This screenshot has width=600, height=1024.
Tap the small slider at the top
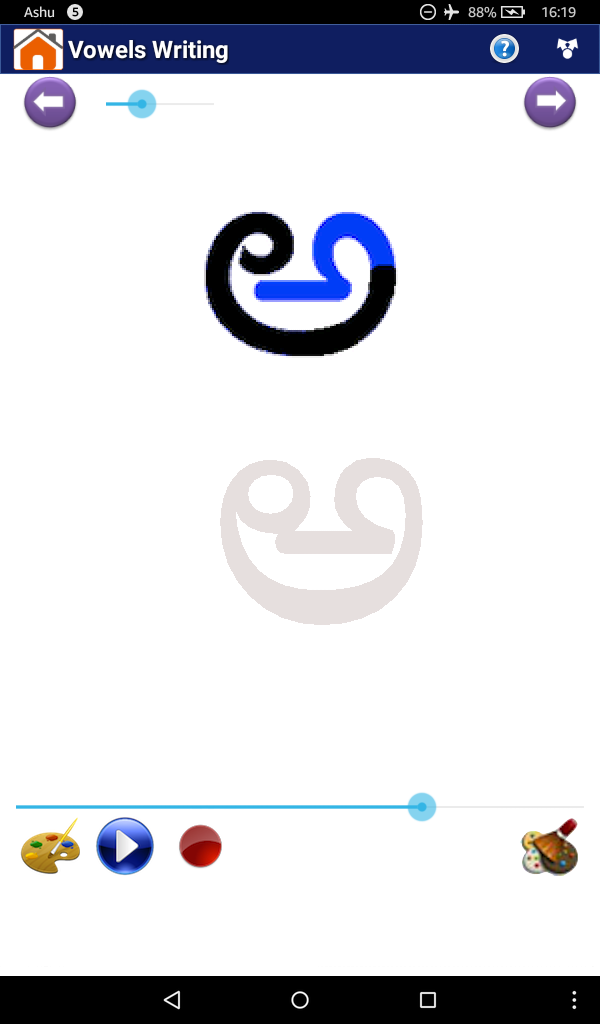pos(142,104)
